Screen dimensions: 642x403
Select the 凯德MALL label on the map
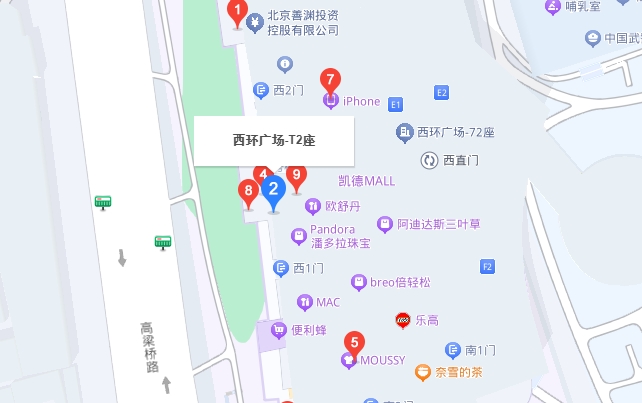tap(366, 181)
